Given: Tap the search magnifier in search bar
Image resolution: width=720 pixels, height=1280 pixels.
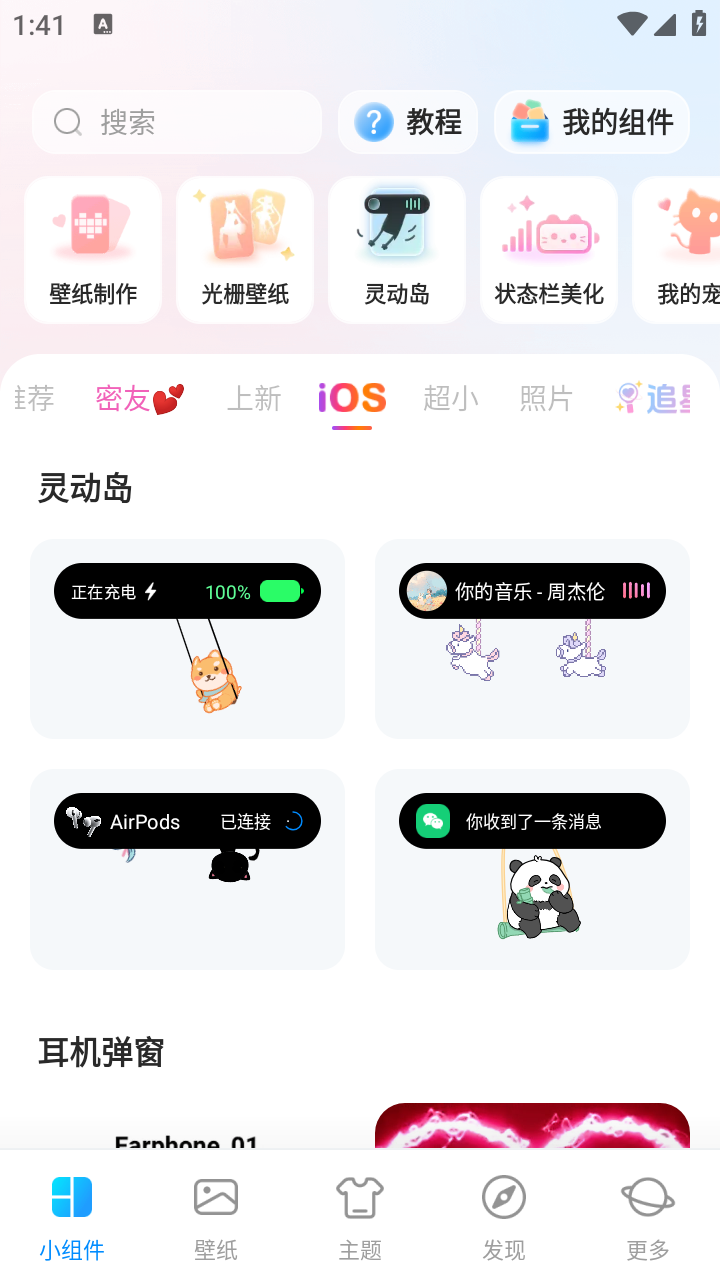Looking at the screenshot, I should [x=67, y=121].
